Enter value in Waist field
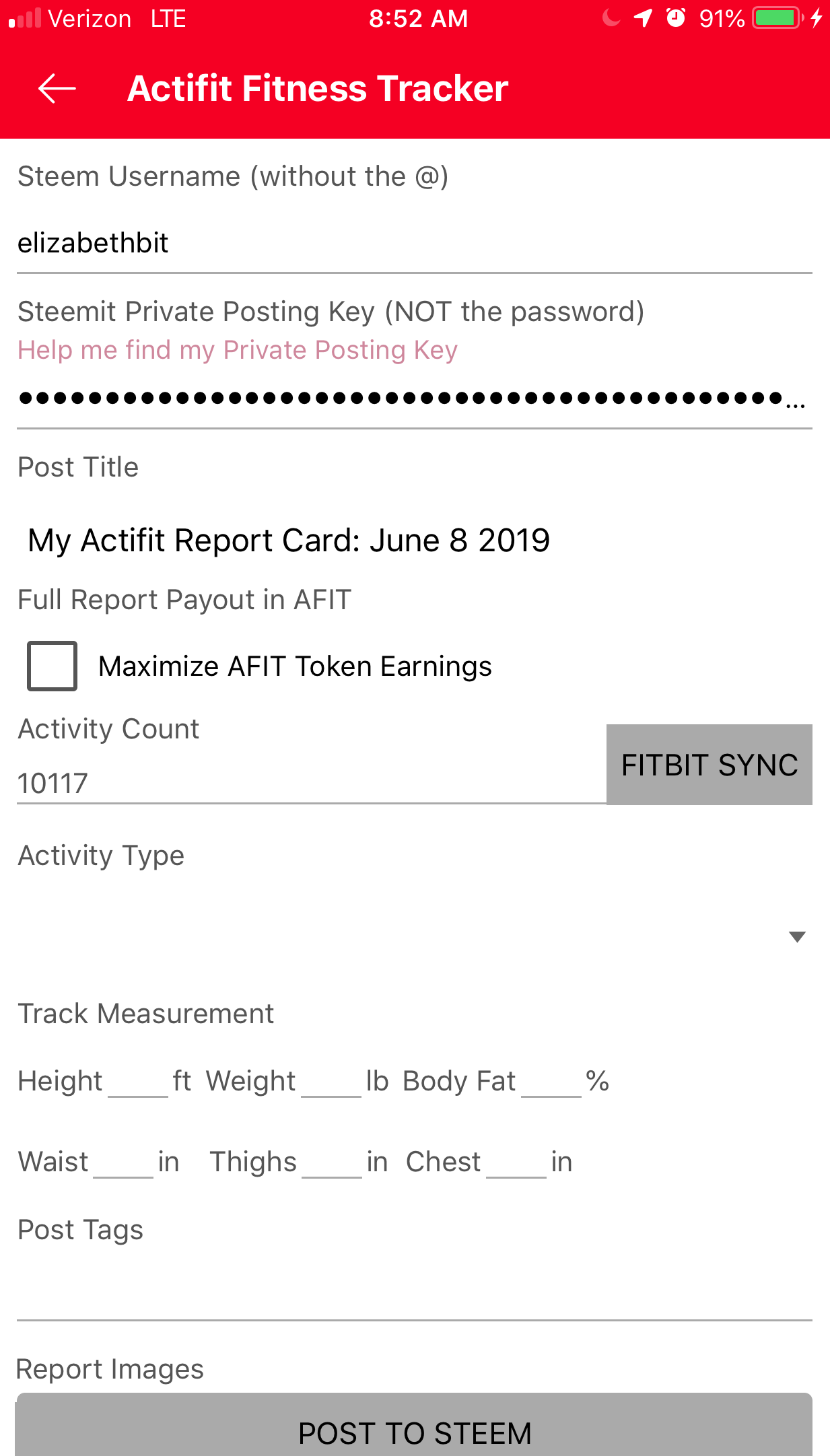The height and width of the screenshot is (1456, 830). pos(123,1162)
